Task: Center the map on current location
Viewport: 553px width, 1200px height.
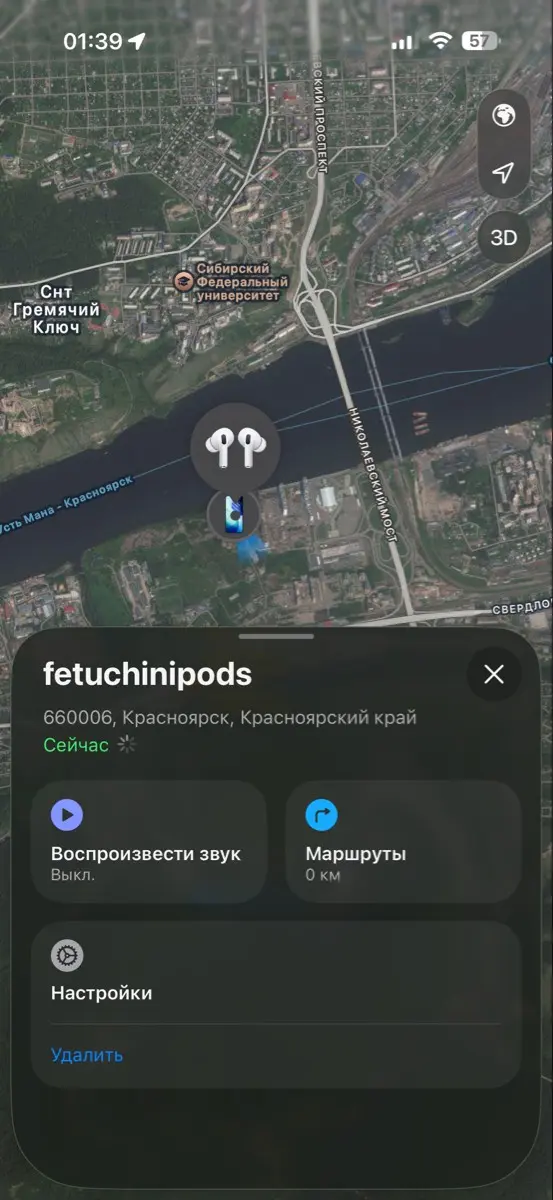Action: 503,174
